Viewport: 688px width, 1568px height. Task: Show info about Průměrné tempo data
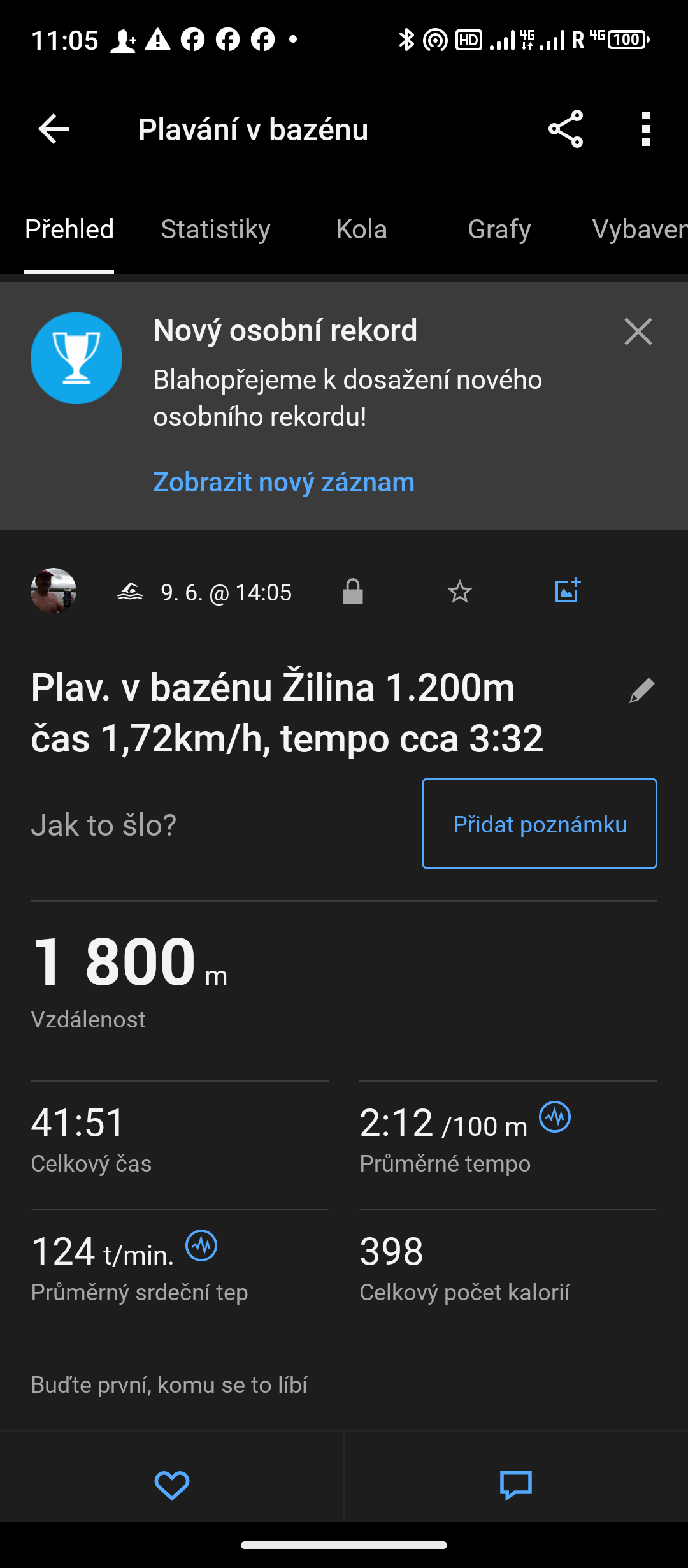pyautogui.click(x=555, y=1117)
